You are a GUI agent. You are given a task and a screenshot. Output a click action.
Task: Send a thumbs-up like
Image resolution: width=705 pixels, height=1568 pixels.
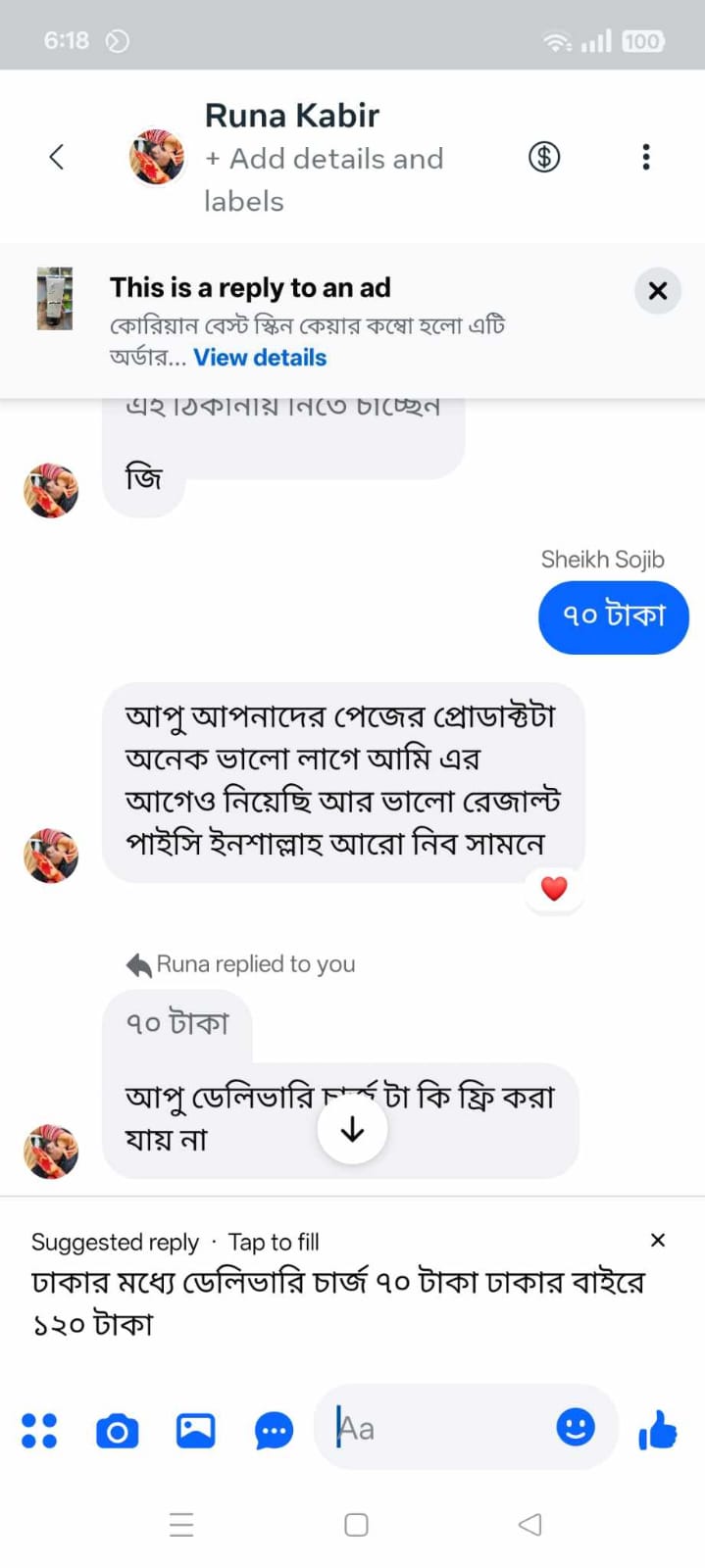[658, 1430]
